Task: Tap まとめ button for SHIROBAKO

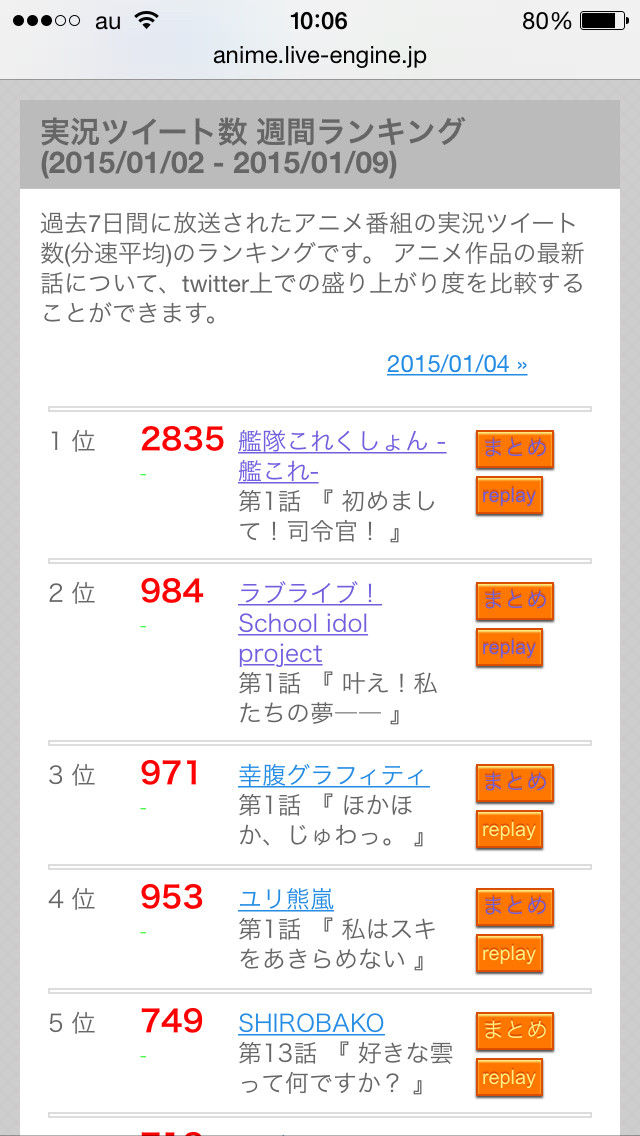Action: point(515,1031)
